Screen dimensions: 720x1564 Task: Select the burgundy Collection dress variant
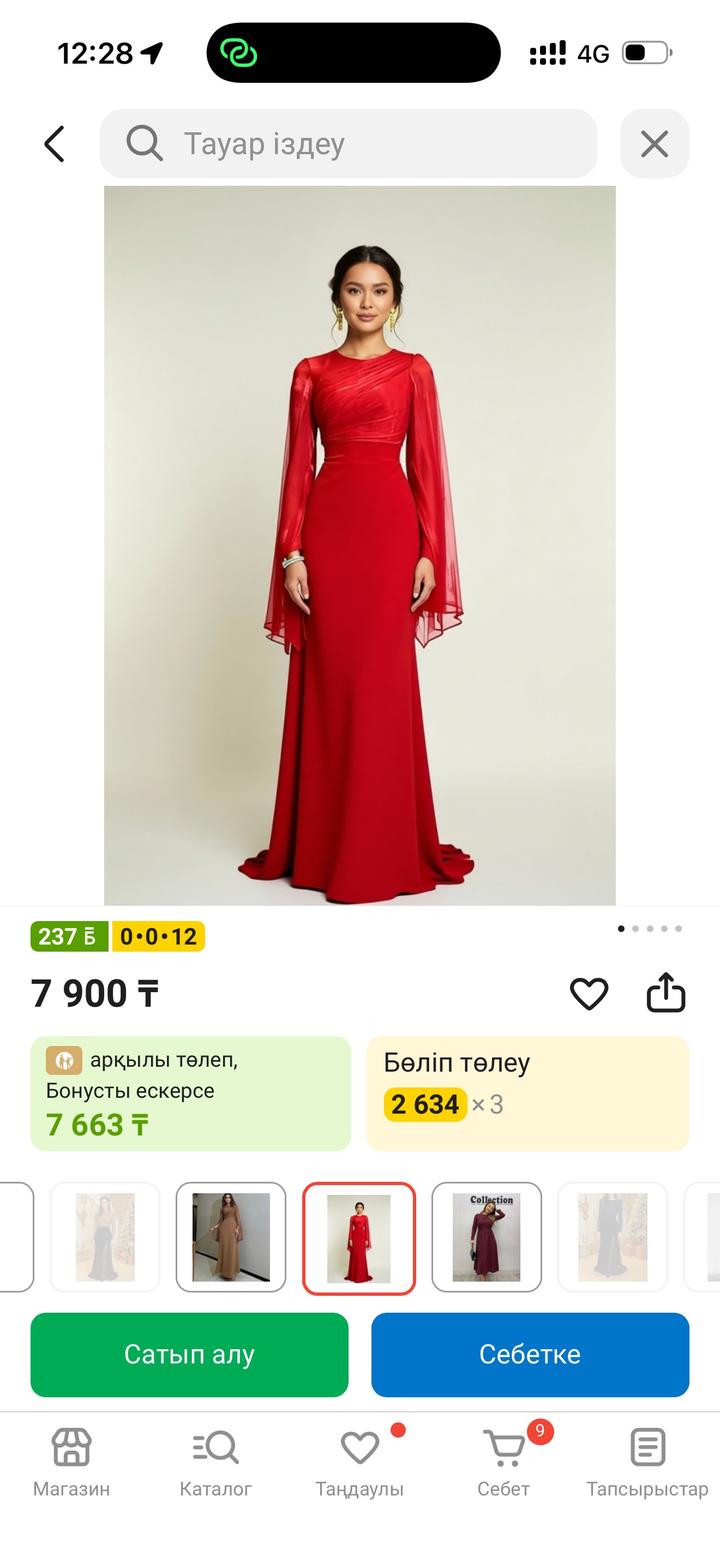[486, 1237]
